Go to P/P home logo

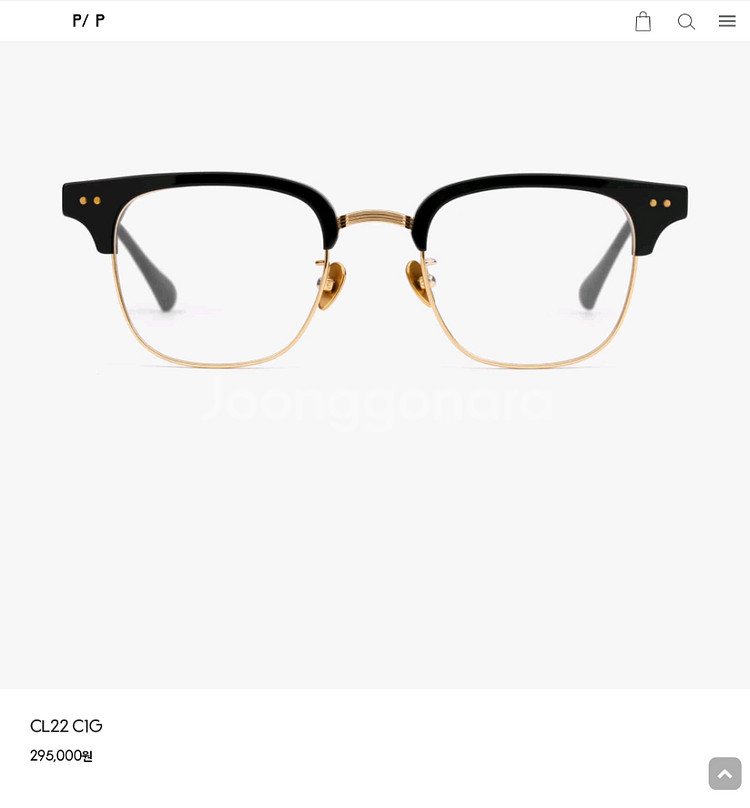click(x=88, y=21)
